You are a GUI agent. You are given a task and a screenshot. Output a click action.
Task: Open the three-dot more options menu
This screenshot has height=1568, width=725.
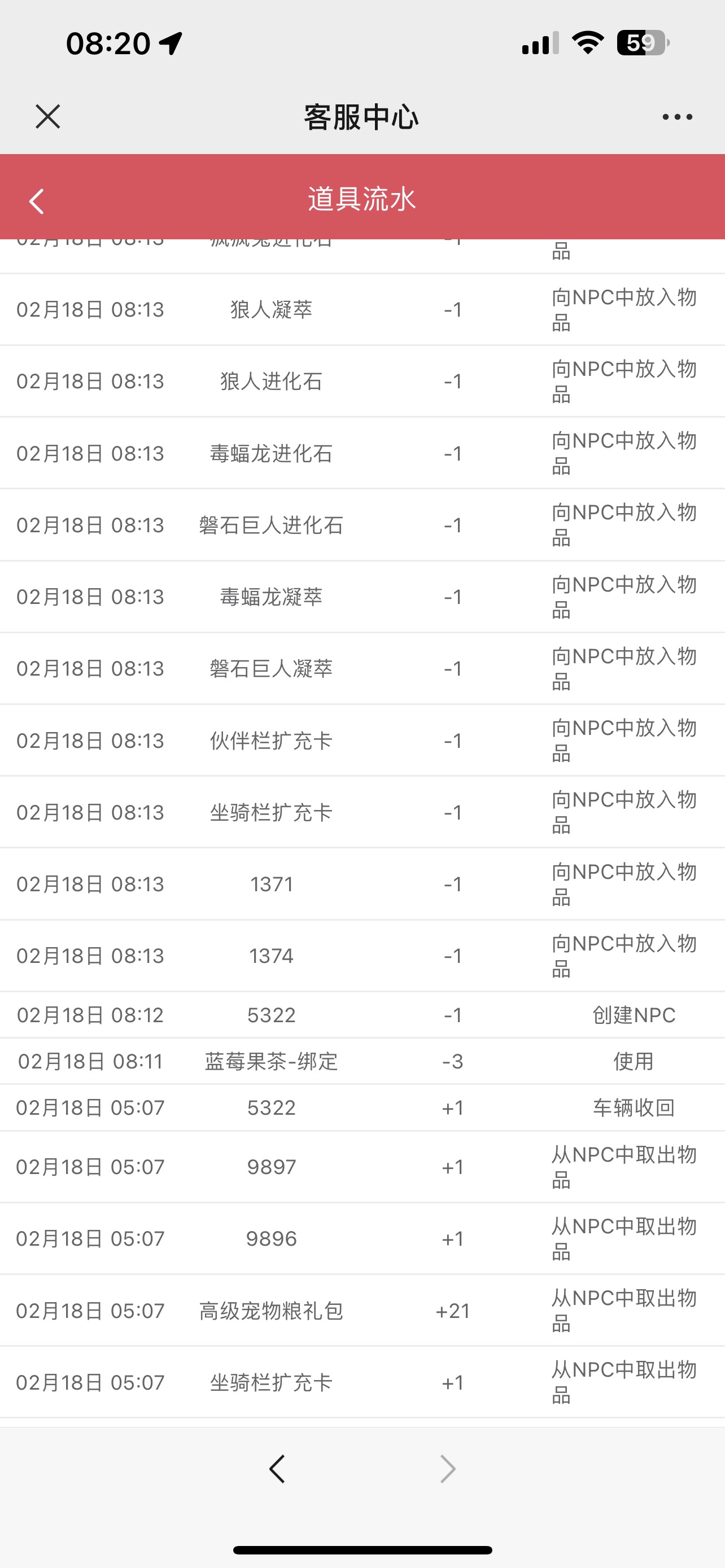point(677,117)
